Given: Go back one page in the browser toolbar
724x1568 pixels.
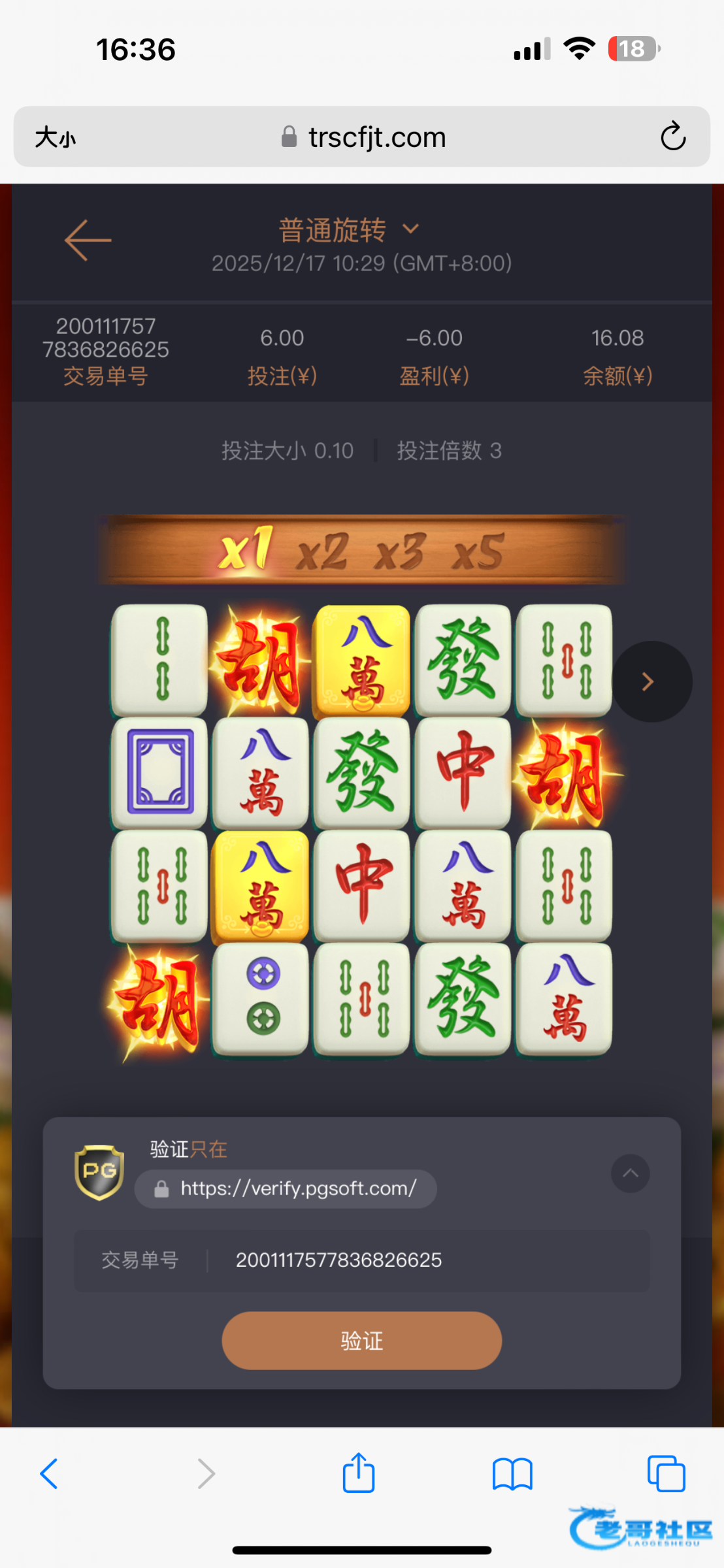Looking at the screenshot, I should pos(50,1474).
